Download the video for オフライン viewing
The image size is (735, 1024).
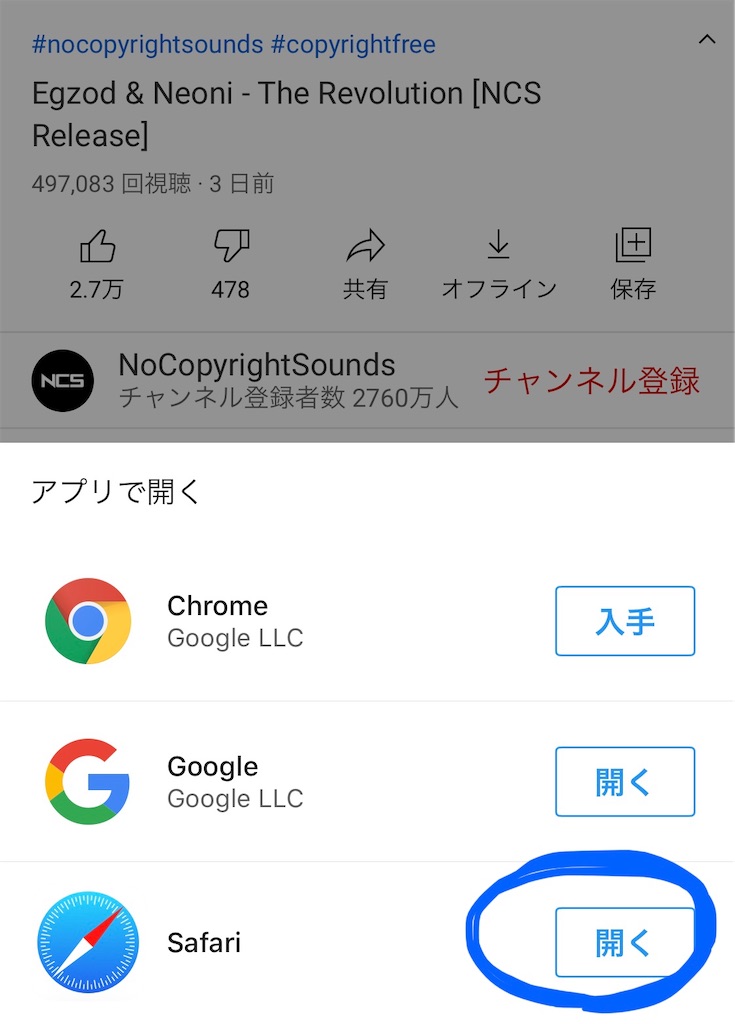pos(499,263)
